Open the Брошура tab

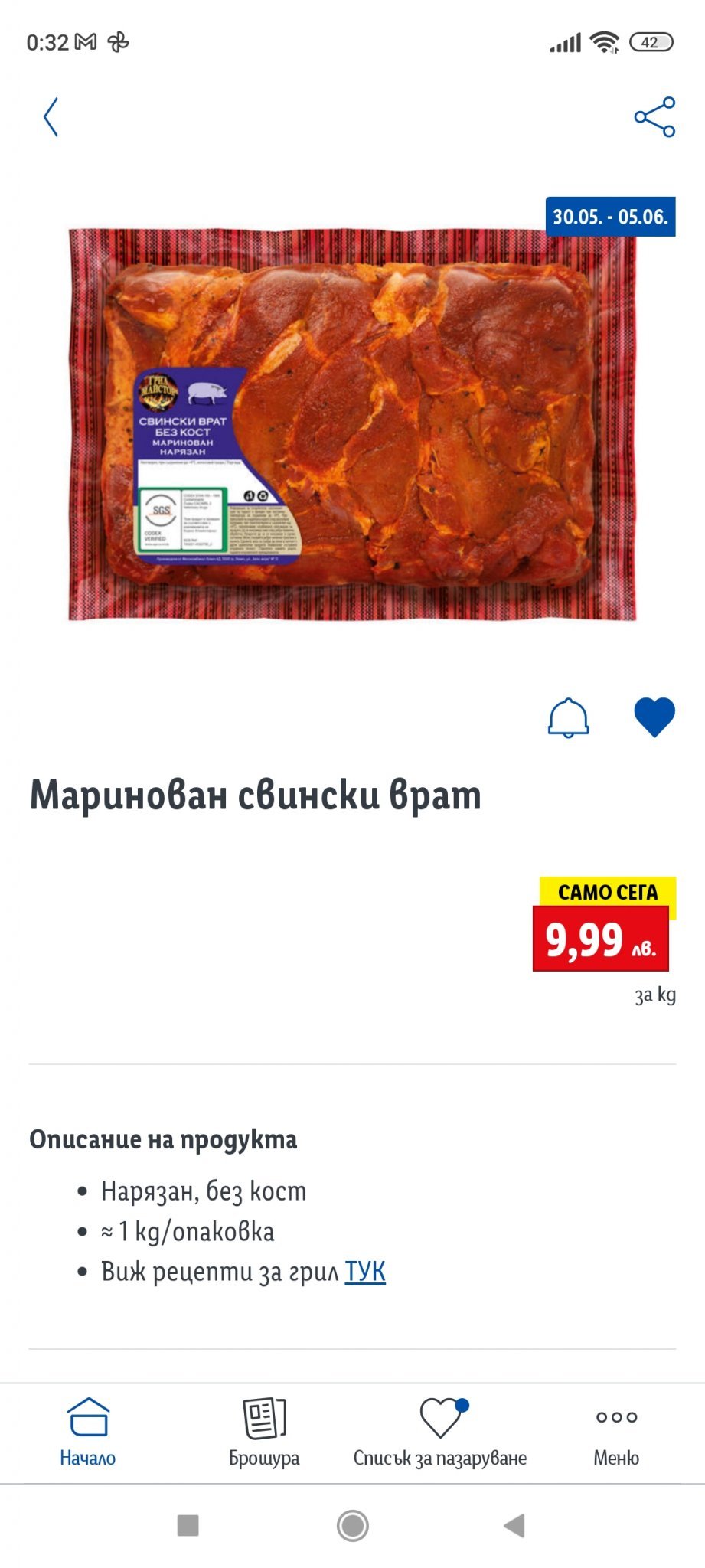tap(264, 1430)
